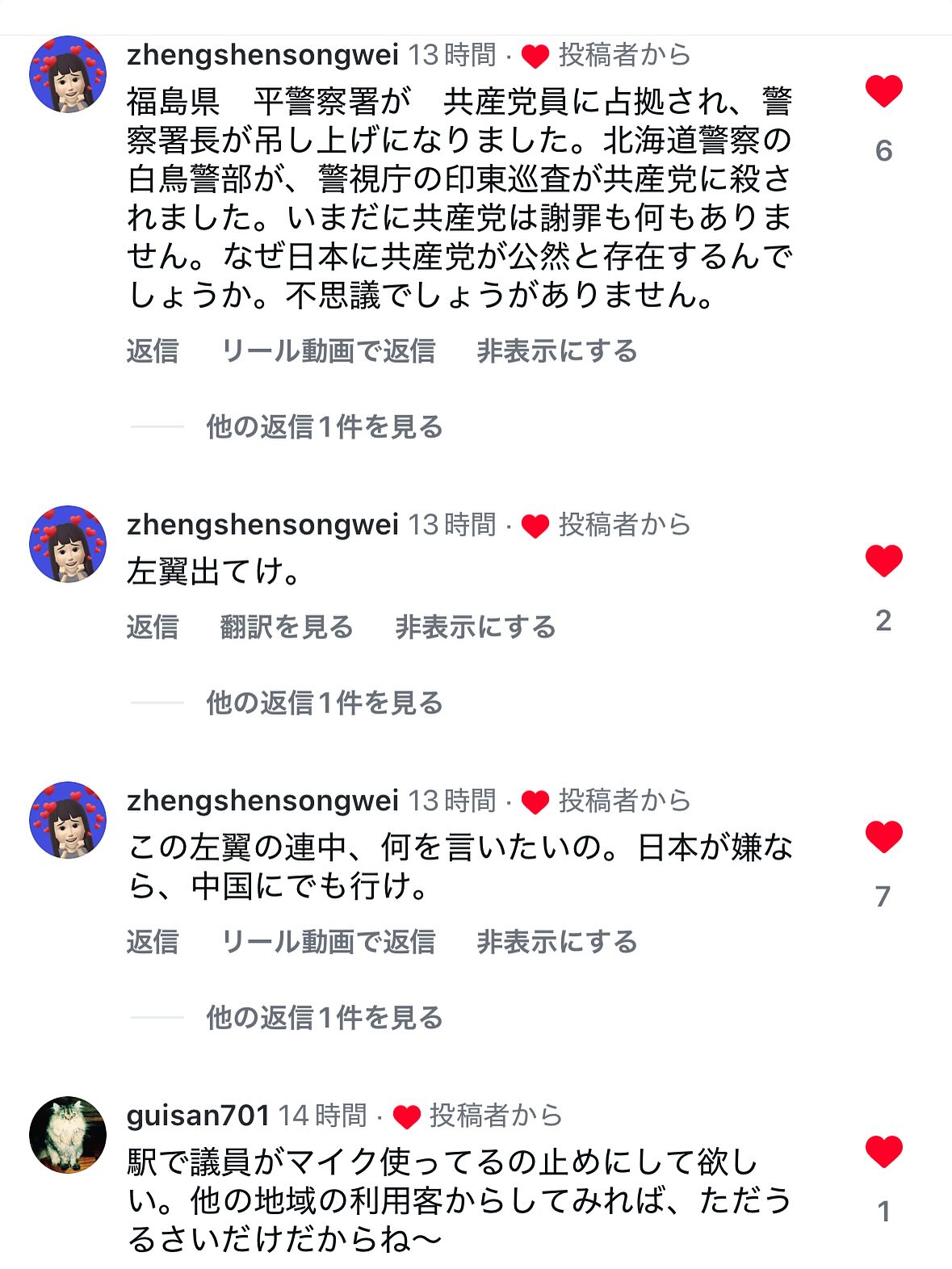Image resolution: width=952 pixels, height=1269 pixels.
Task: Unlike the comment about この左翼の連中
Action: click(883, 836)
